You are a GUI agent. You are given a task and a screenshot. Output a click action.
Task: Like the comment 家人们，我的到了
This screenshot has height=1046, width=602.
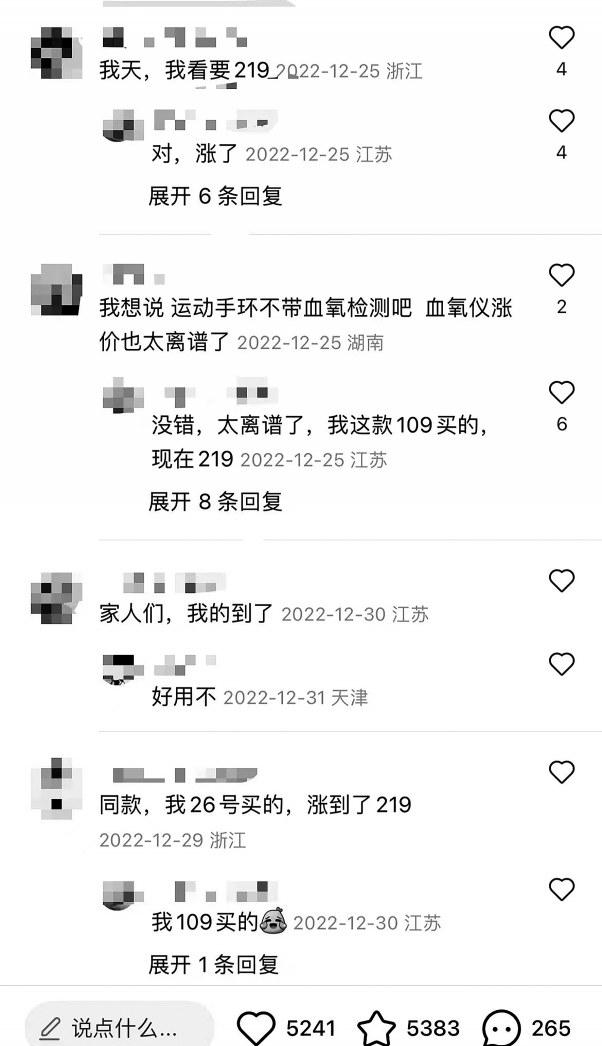(x=562, y=581)
